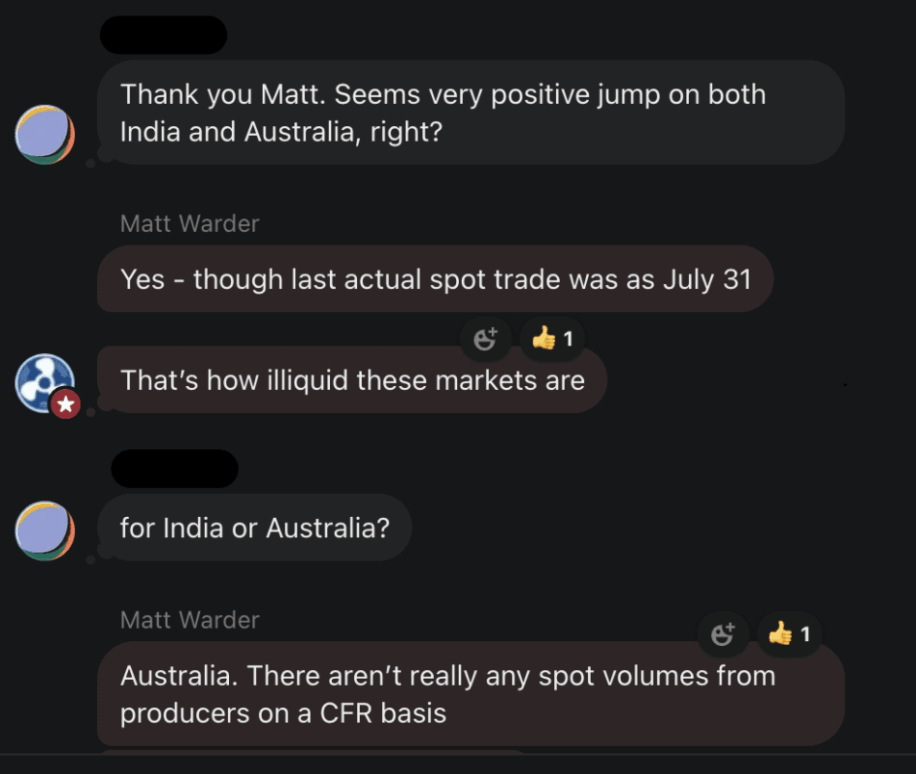Tap thumbs-up reaction on "That's how illiquid" message
Image resolution: width=916 pixels, height=774 pixels.
point(553,339)
